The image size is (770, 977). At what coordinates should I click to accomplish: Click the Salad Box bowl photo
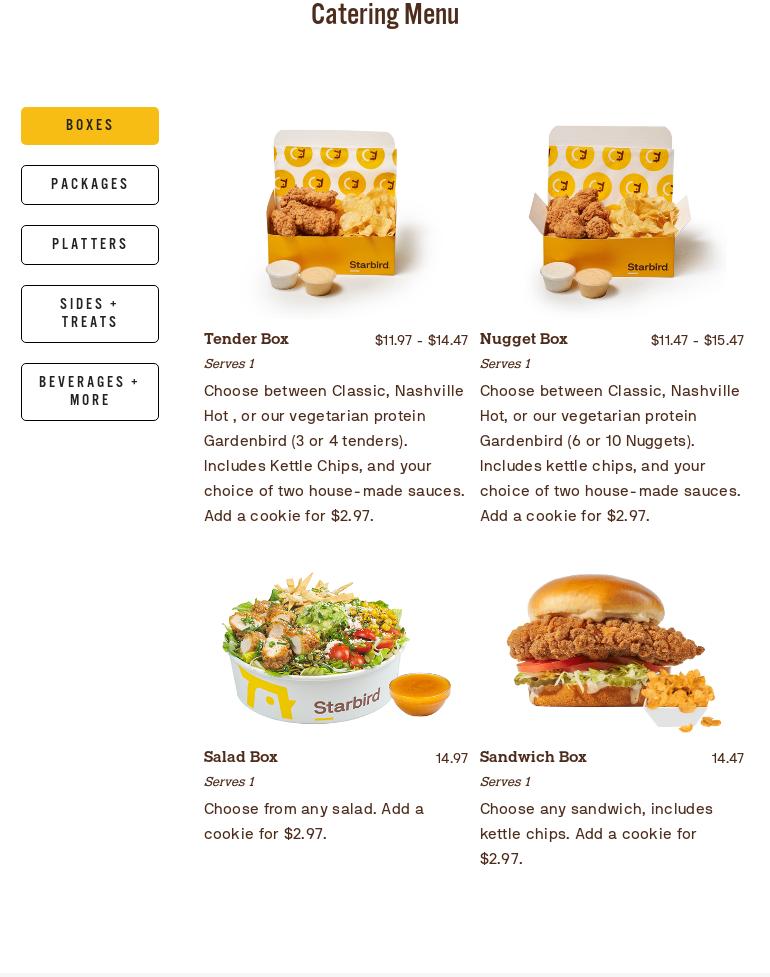[336, 648]
